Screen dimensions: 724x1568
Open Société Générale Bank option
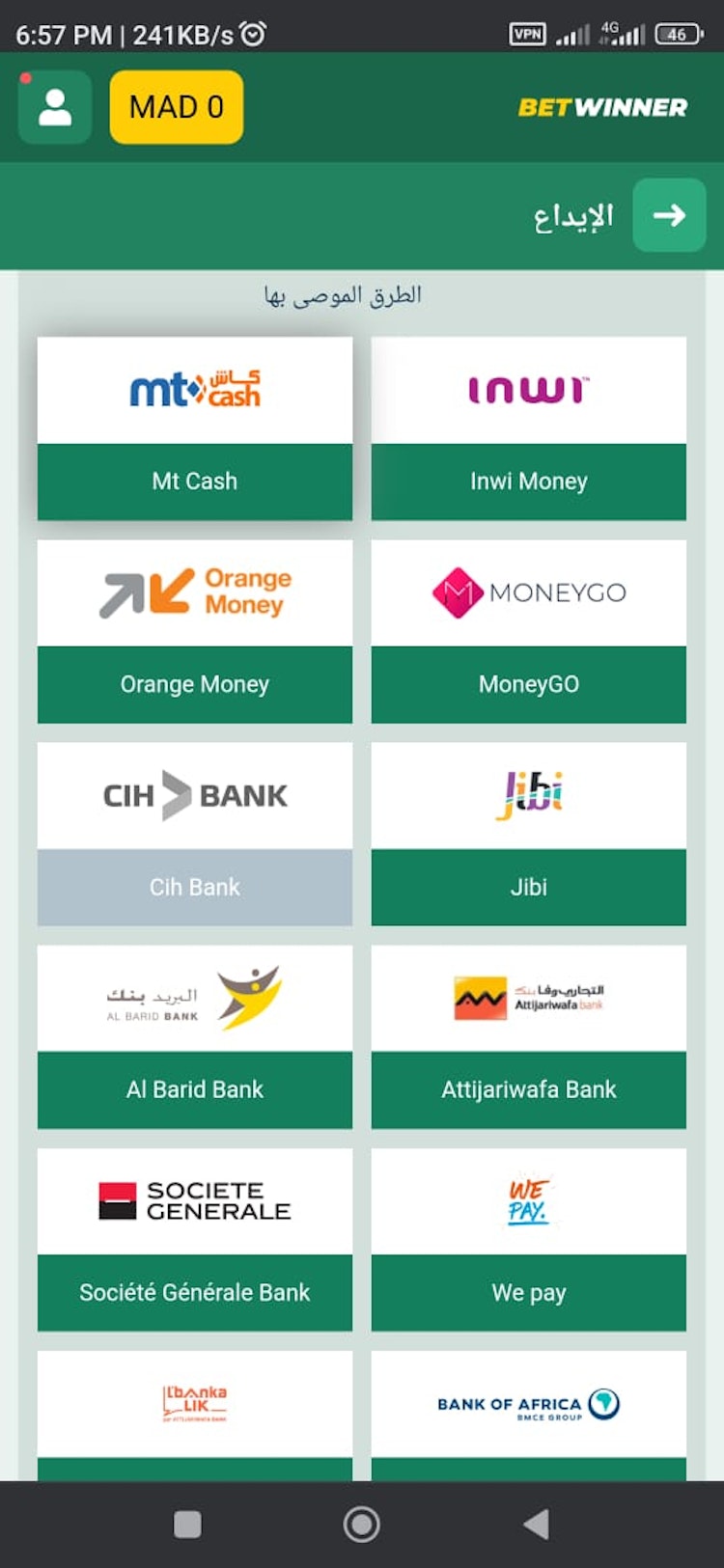click(x=195, y=1239)
